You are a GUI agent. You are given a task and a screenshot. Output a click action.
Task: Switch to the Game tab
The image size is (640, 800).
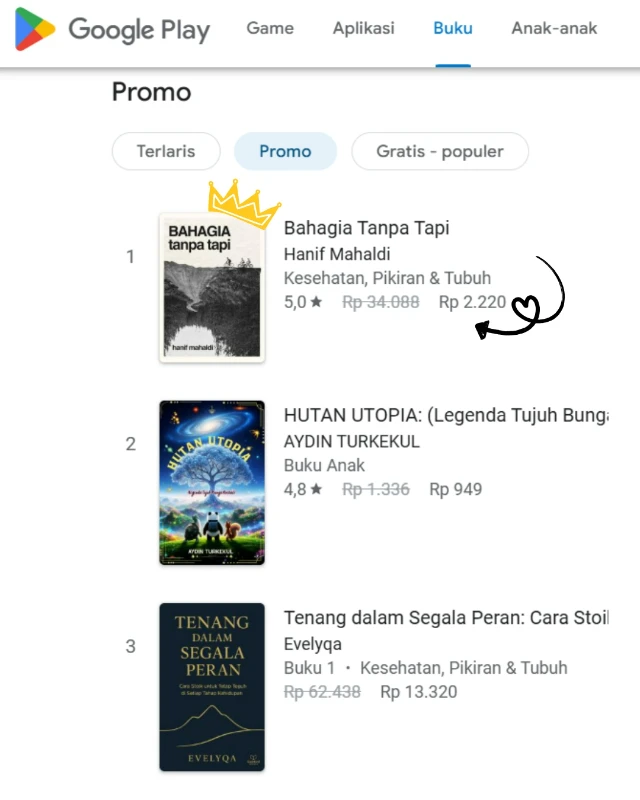[x=270, y=28]
